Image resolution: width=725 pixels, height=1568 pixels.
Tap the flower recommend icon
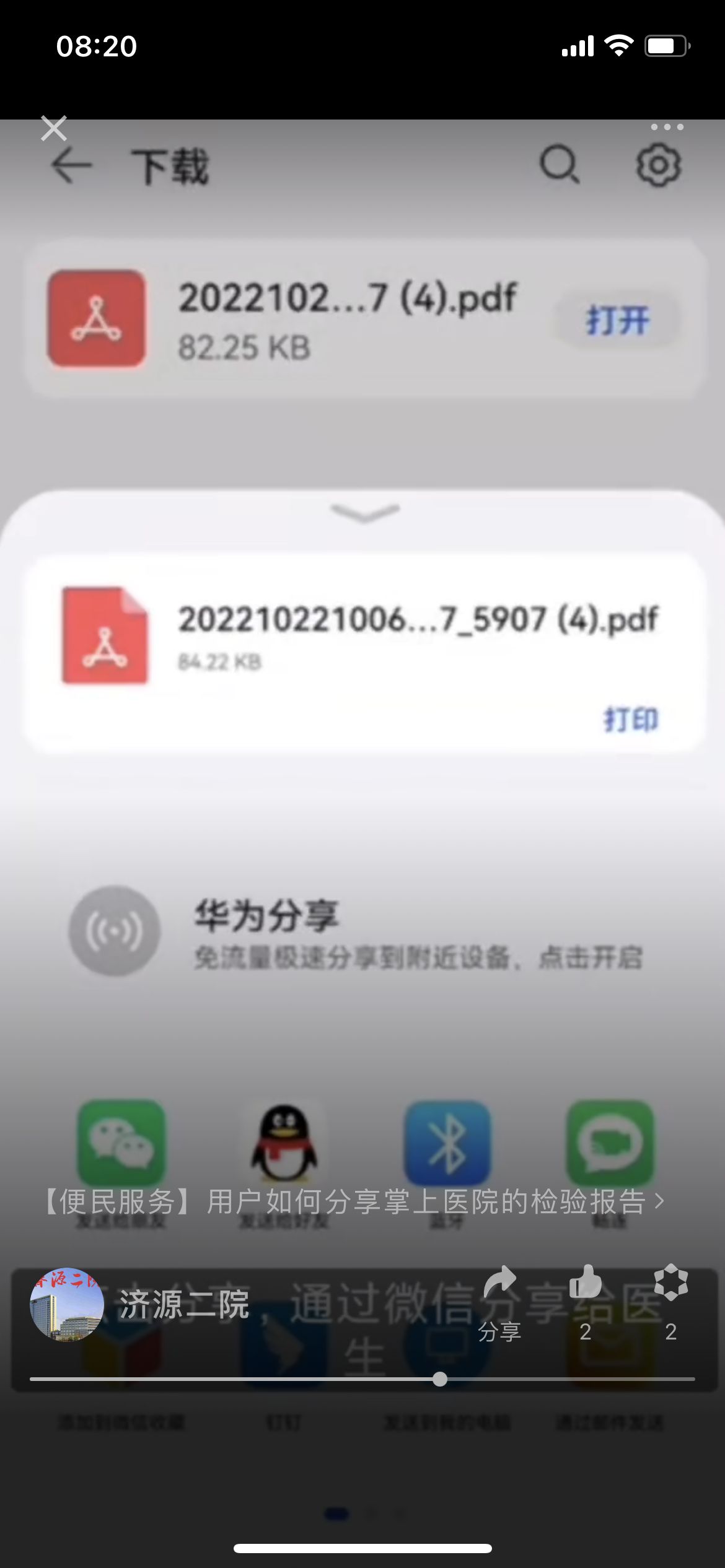tap(670, 1296)
